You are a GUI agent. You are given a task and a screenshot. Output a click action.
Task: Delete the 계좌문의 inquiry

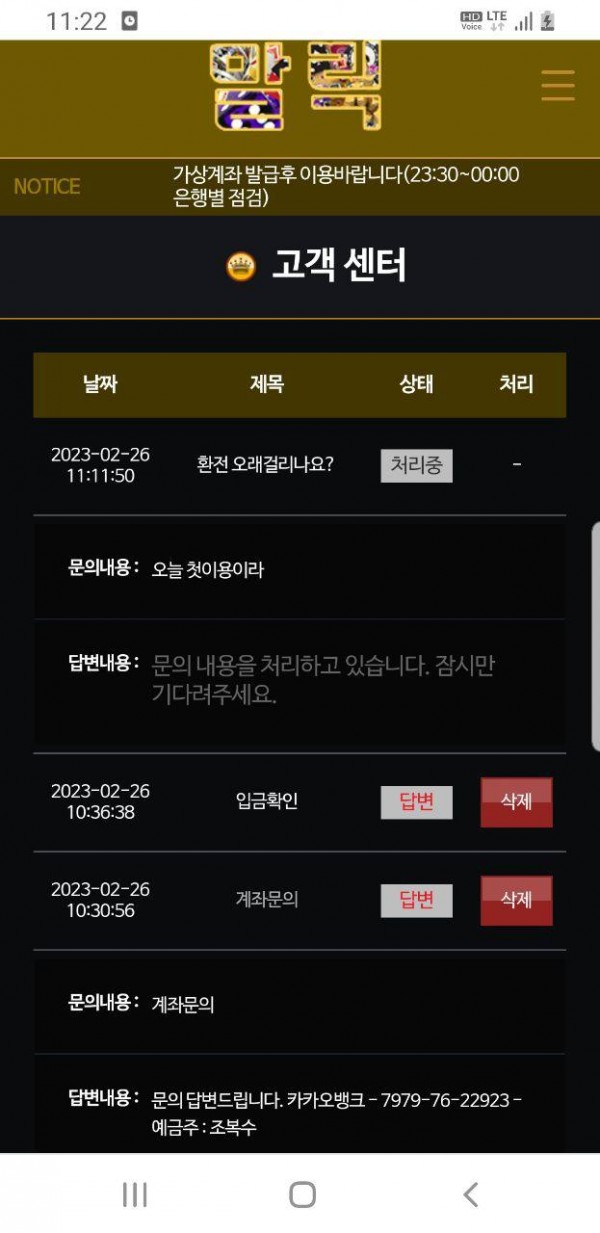(516, 900)
